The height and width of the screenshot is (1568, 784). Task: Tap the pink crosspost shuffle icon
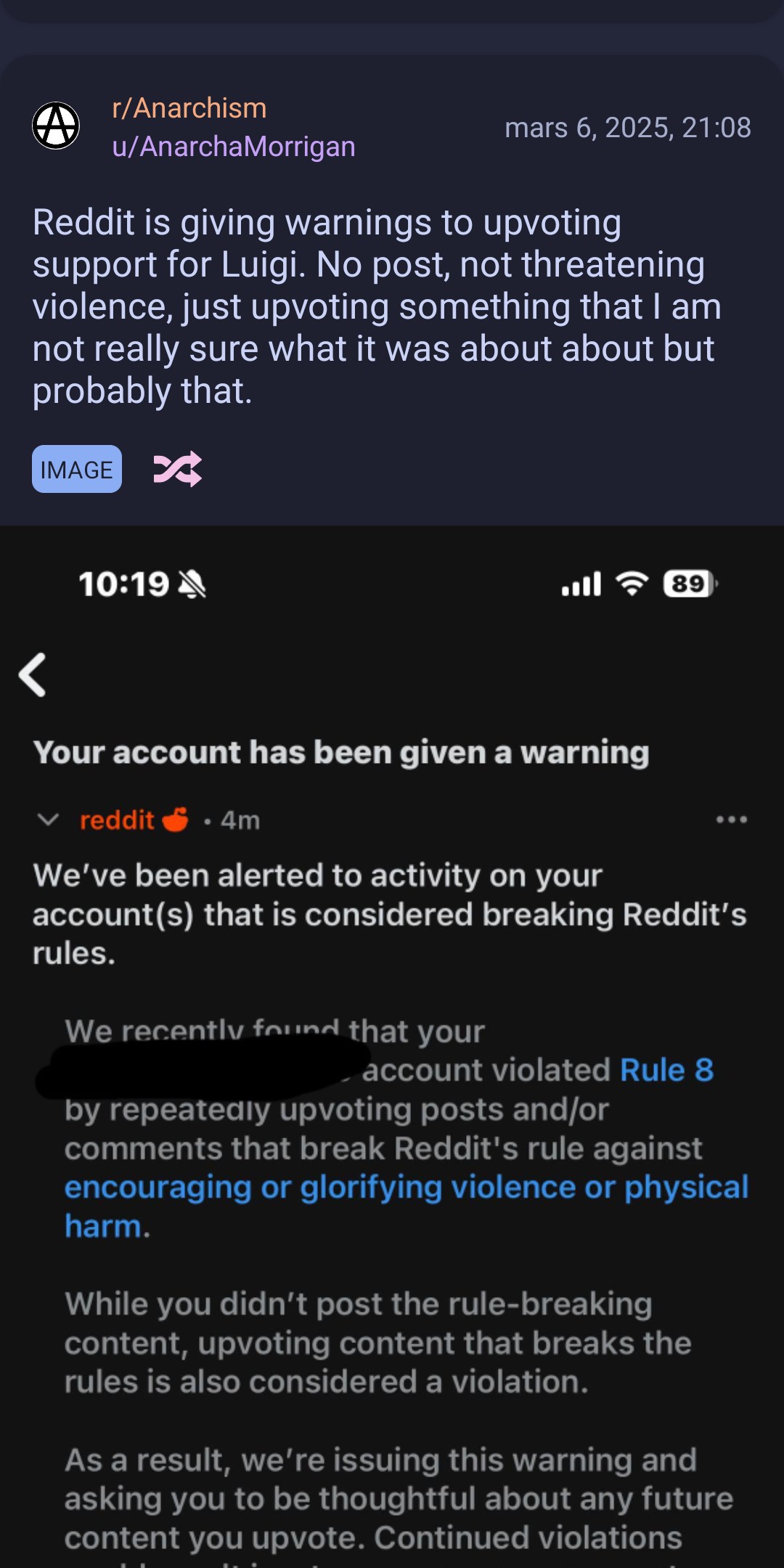[x=178, y=469]
